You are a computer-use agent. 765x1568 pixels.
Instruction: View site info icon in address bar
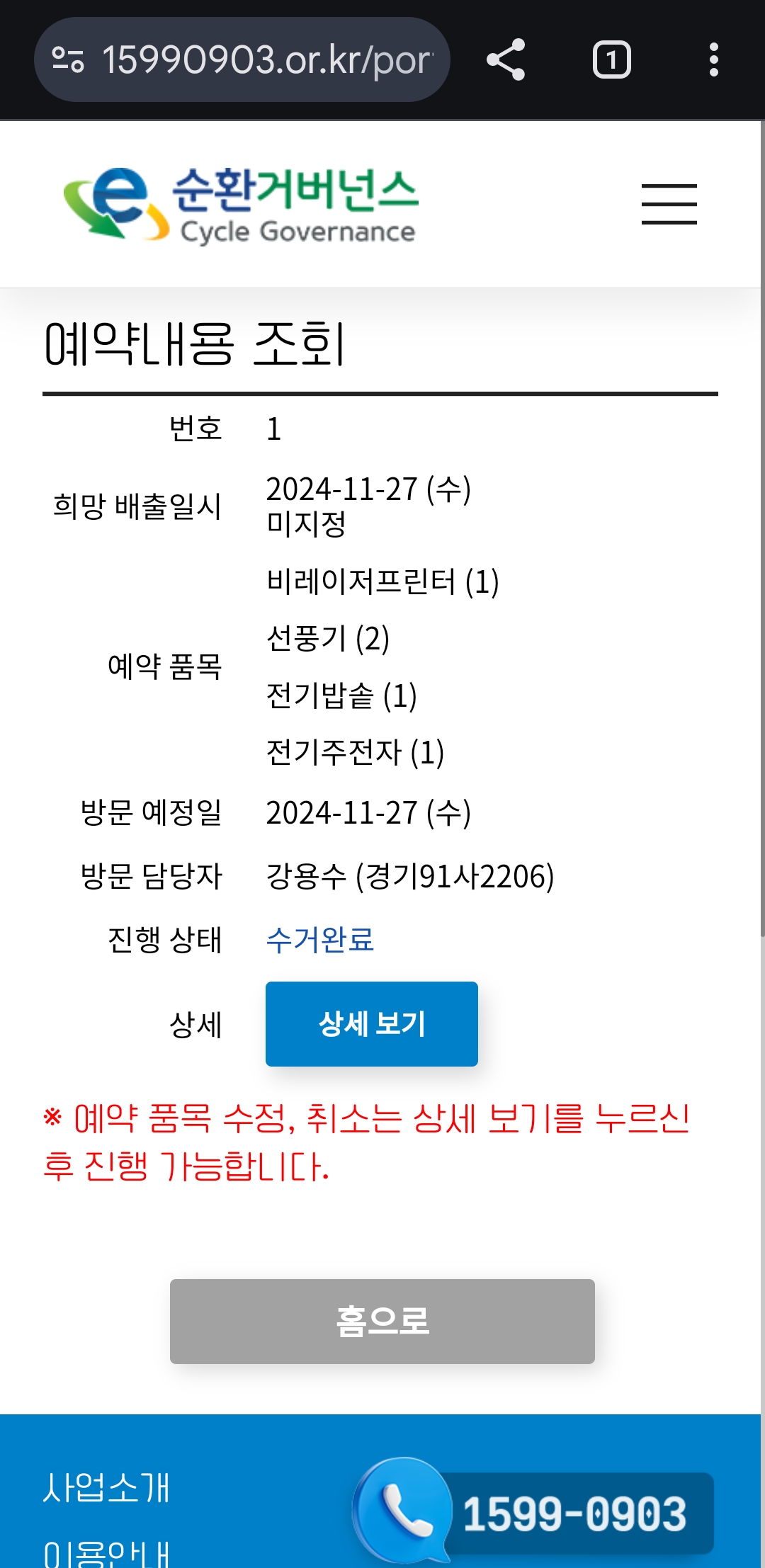tap(68, 59)
